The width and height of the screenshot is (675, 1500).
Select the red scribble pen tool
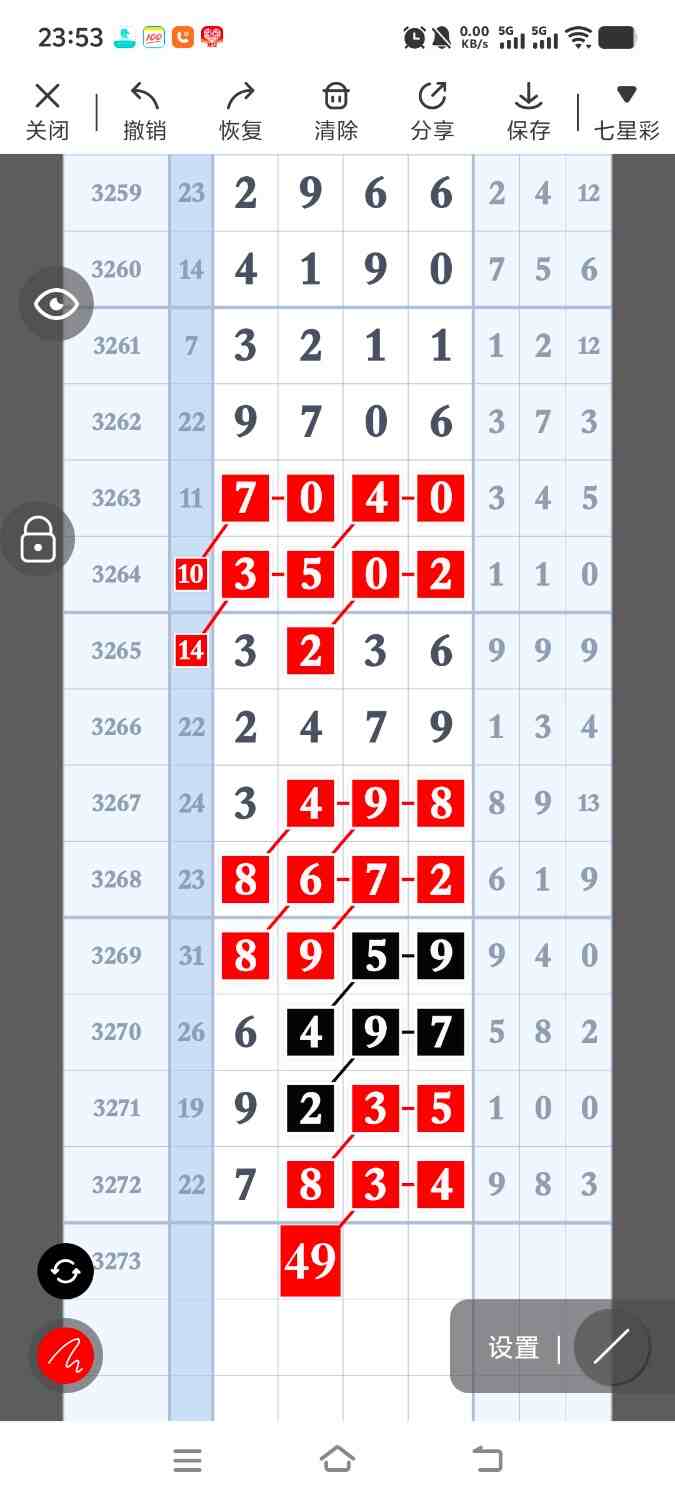click(x=66, y=1356)
